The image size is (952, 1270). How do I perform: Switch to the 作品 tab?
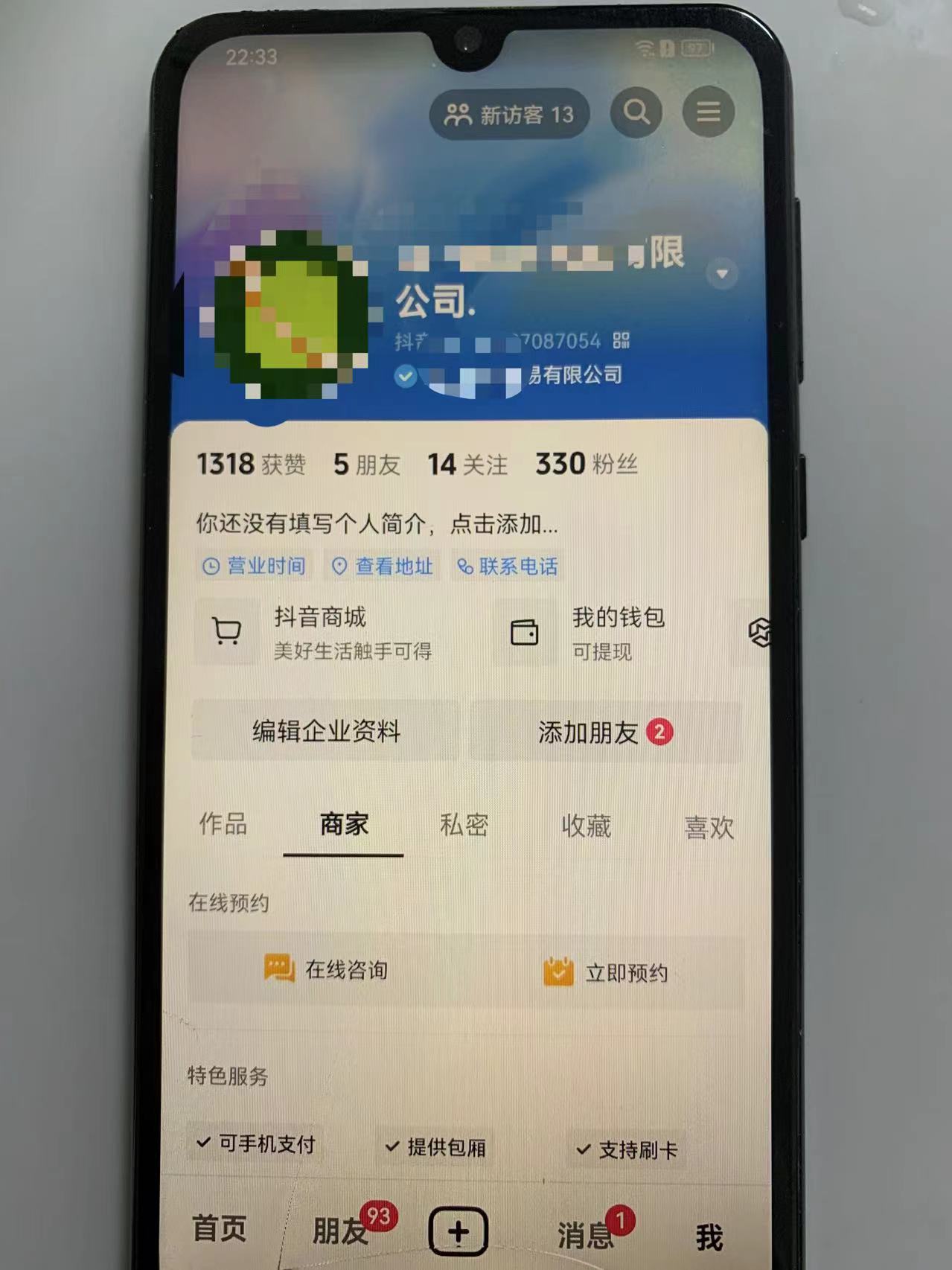pyautogui.click(x=223, y=824)
